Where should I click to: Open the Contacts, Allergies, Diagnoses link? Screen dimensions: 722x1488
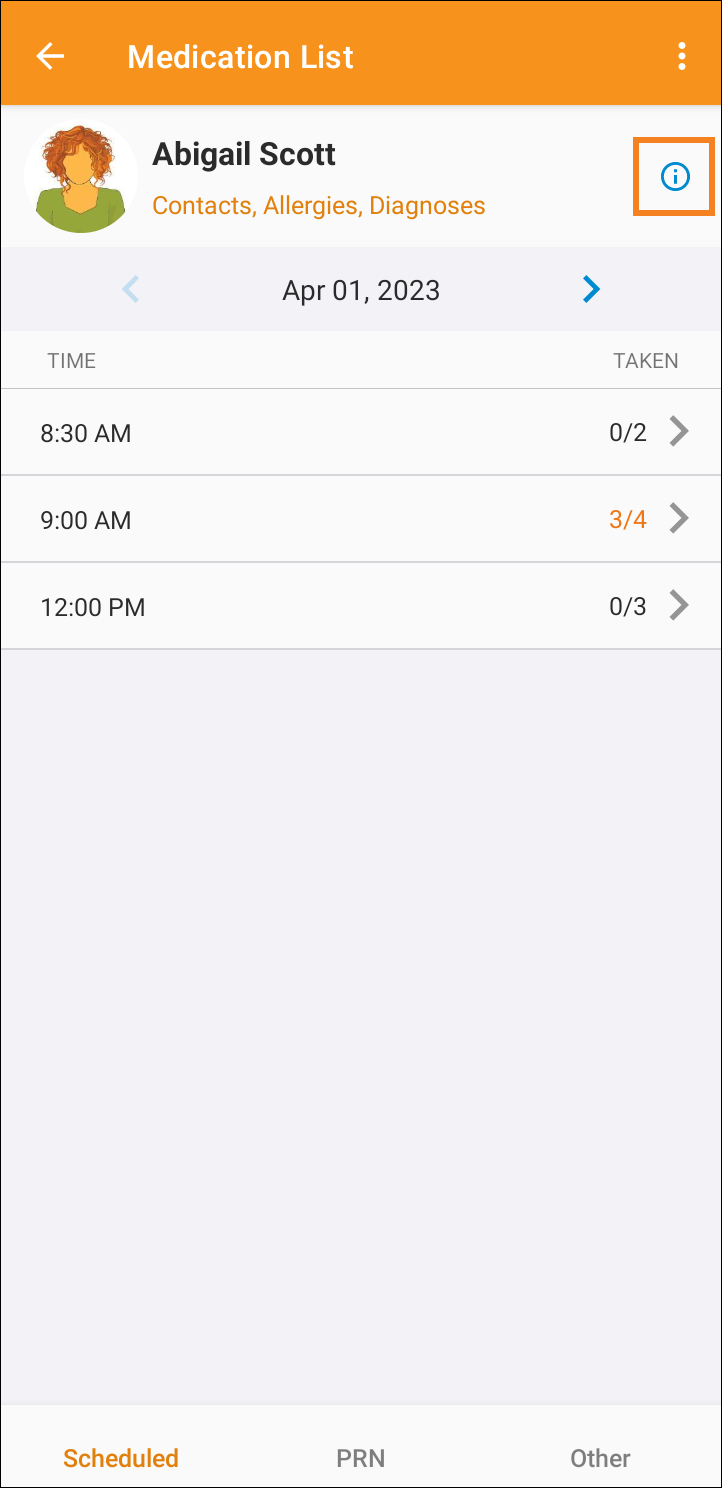(318, 205)
